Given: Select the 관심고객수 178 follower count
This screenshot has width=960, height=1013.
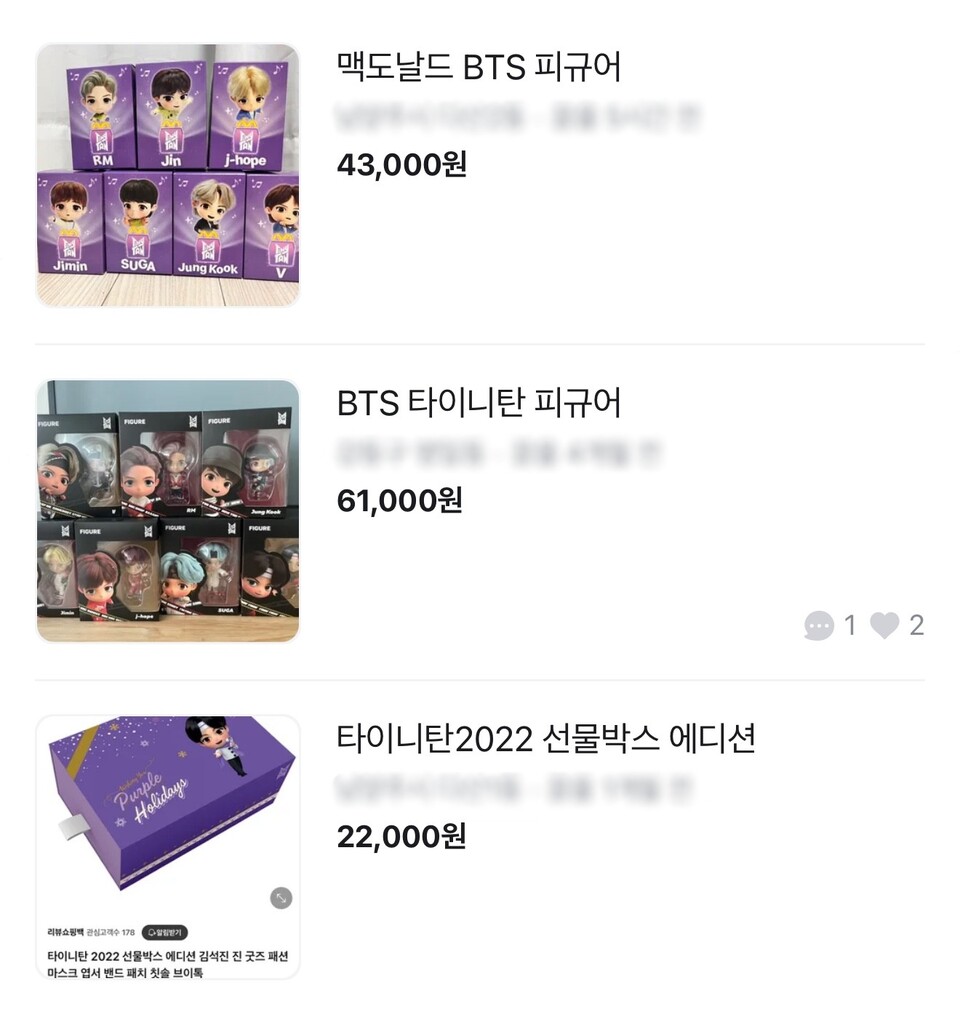Looking at the screenshot, I should (x=112, y=933).
